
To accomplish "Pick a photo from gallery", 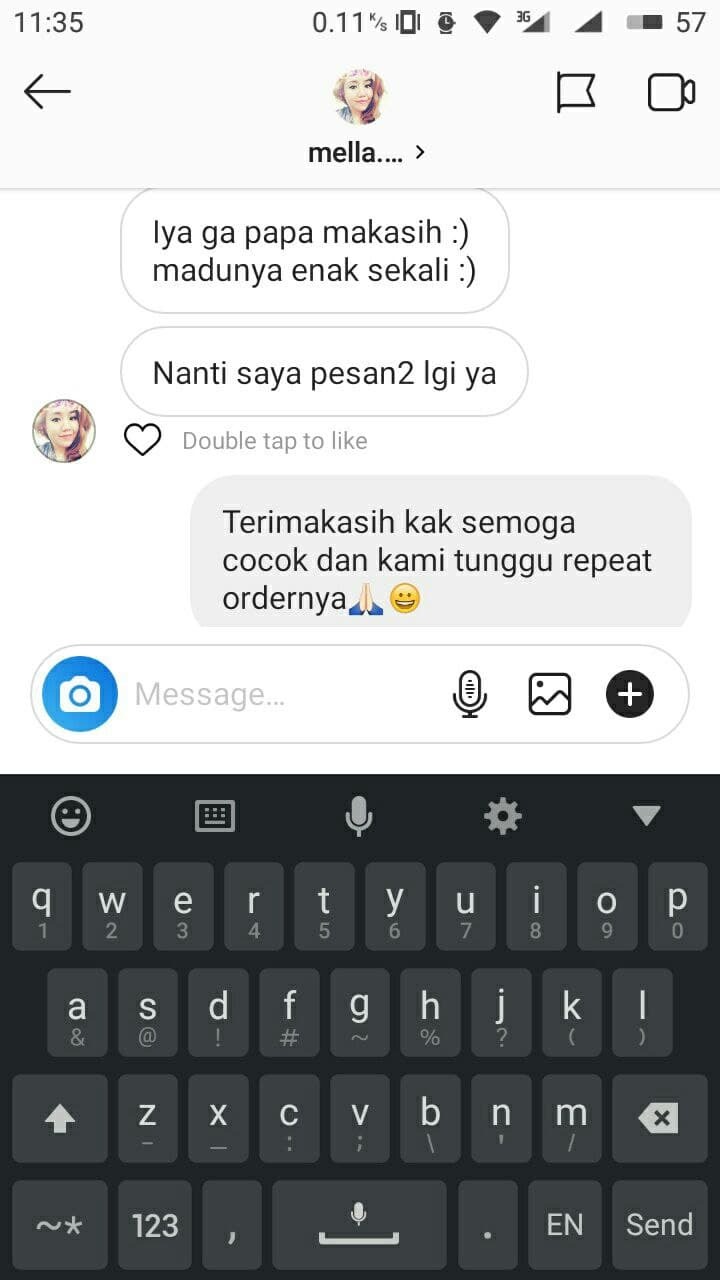I will click(x=549, y=694).
